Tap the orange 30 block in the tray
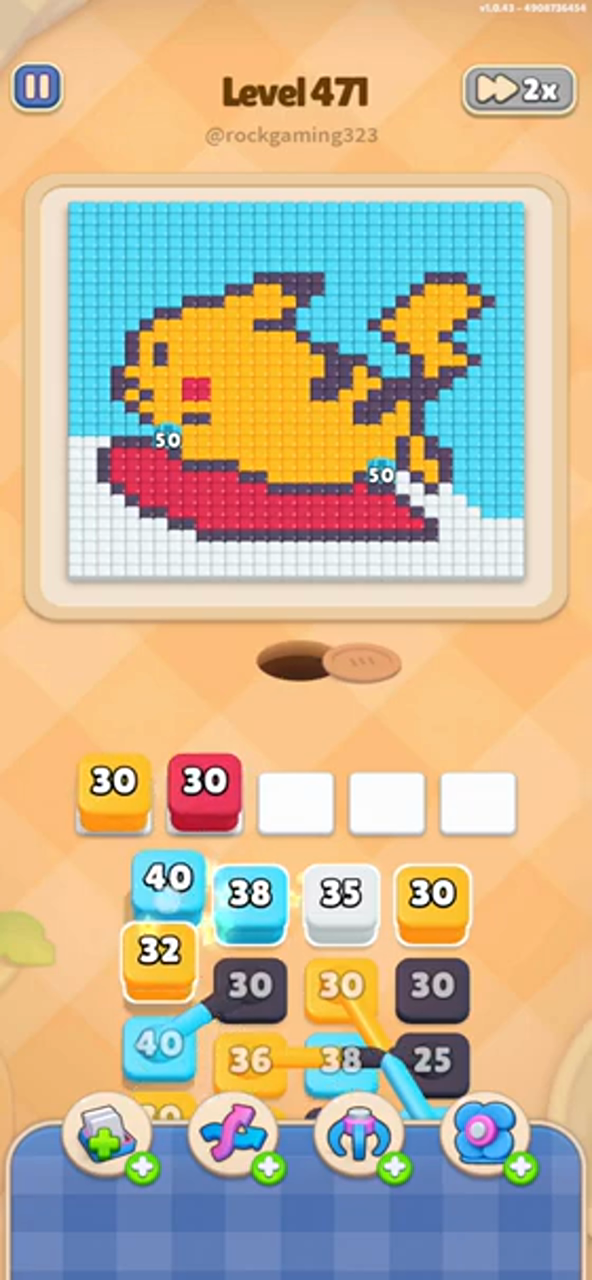Image resolution: width=592 pixels, height=1280 pixels. [x=113, y=793]
